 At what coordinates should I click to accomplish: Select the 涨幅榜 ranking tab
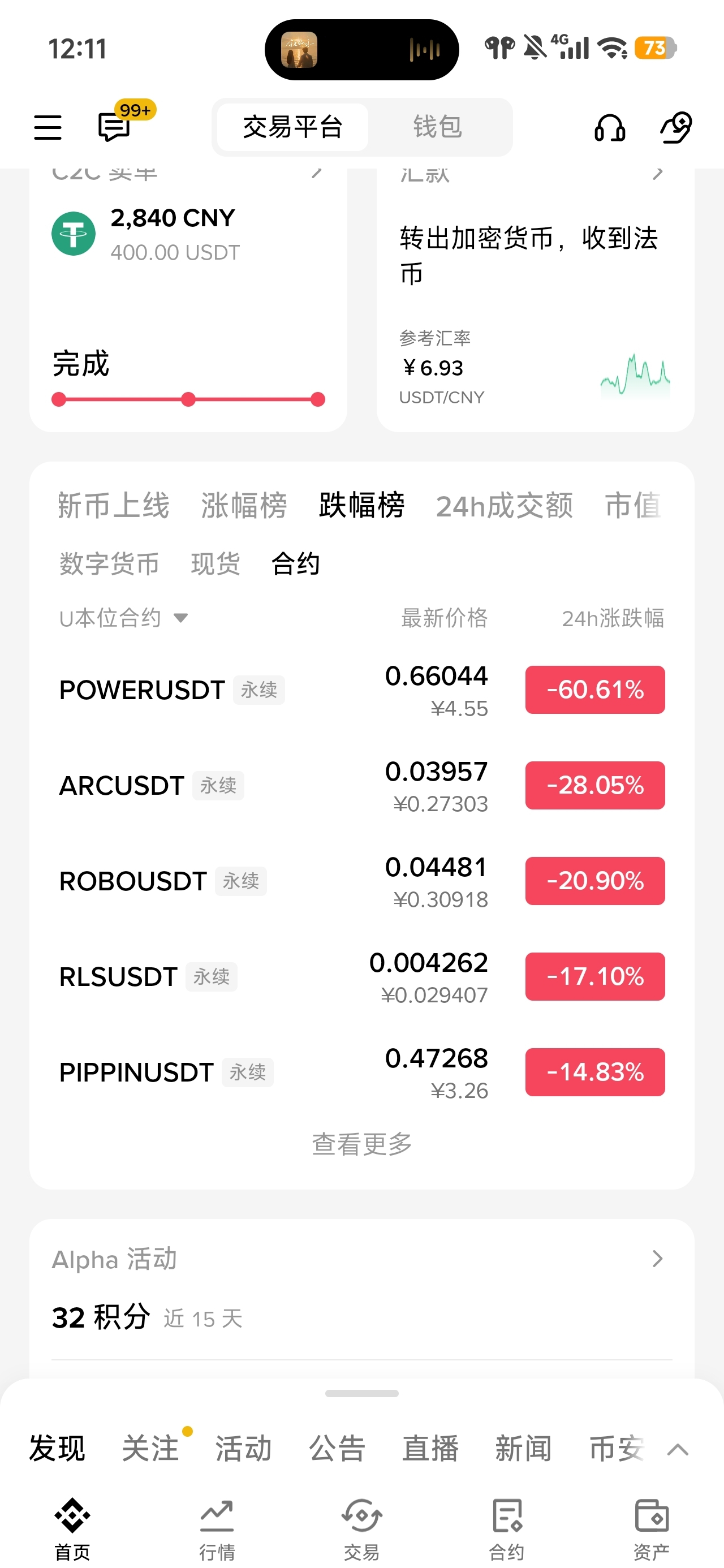[x=244, y=505]
